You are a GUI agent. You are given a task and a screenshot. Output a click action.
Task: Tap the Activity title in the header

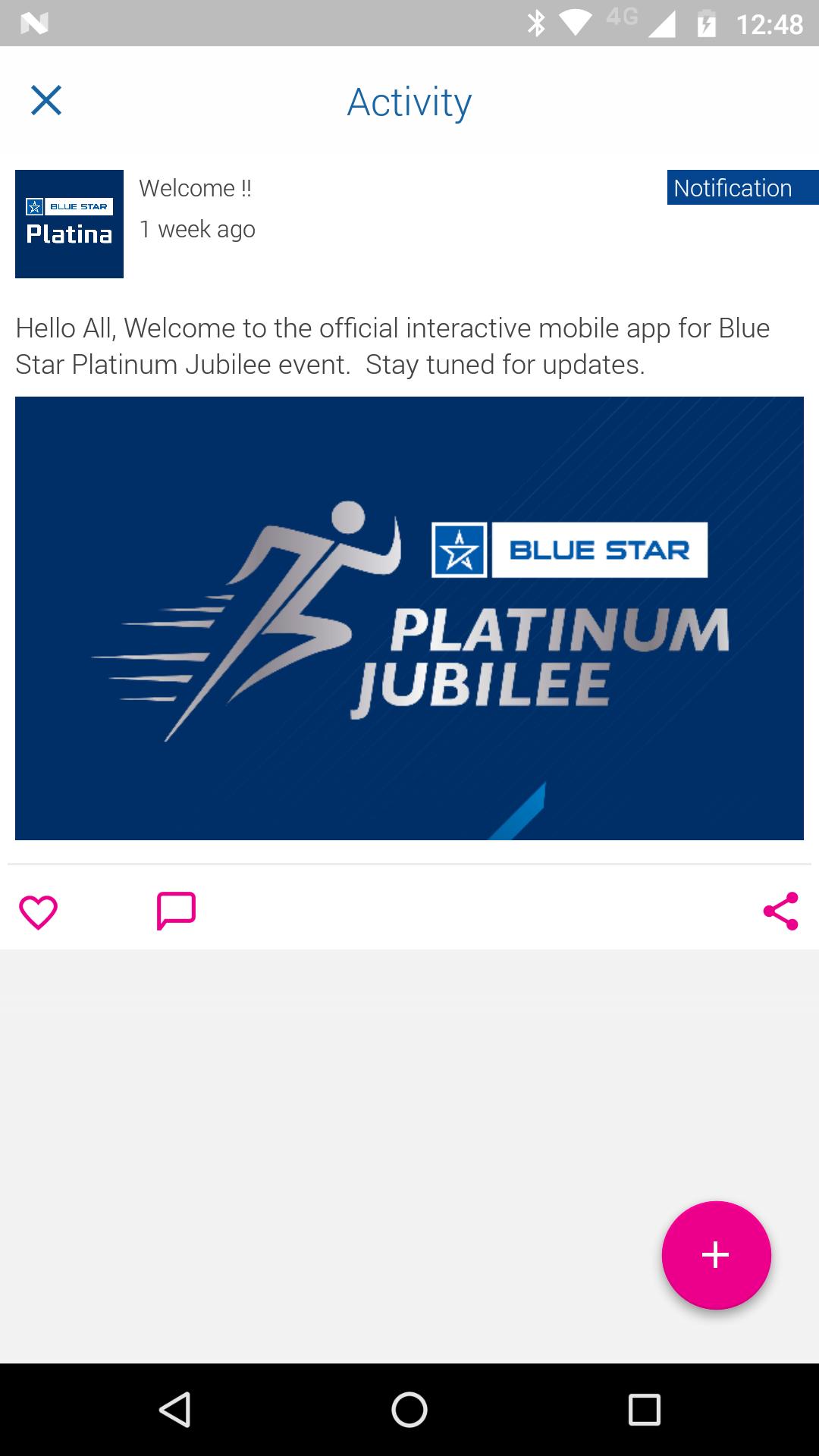pos(409,101)
